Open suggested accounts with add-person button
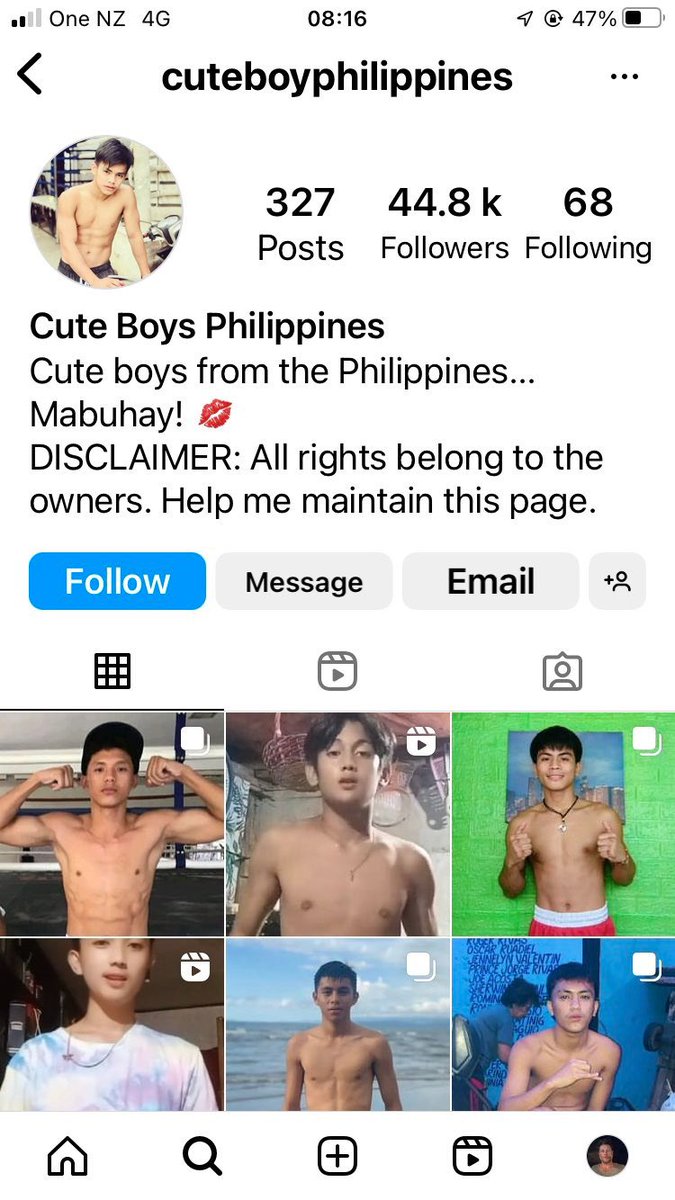The height and width of the screenshot is (1200, 675). (617, 581)
